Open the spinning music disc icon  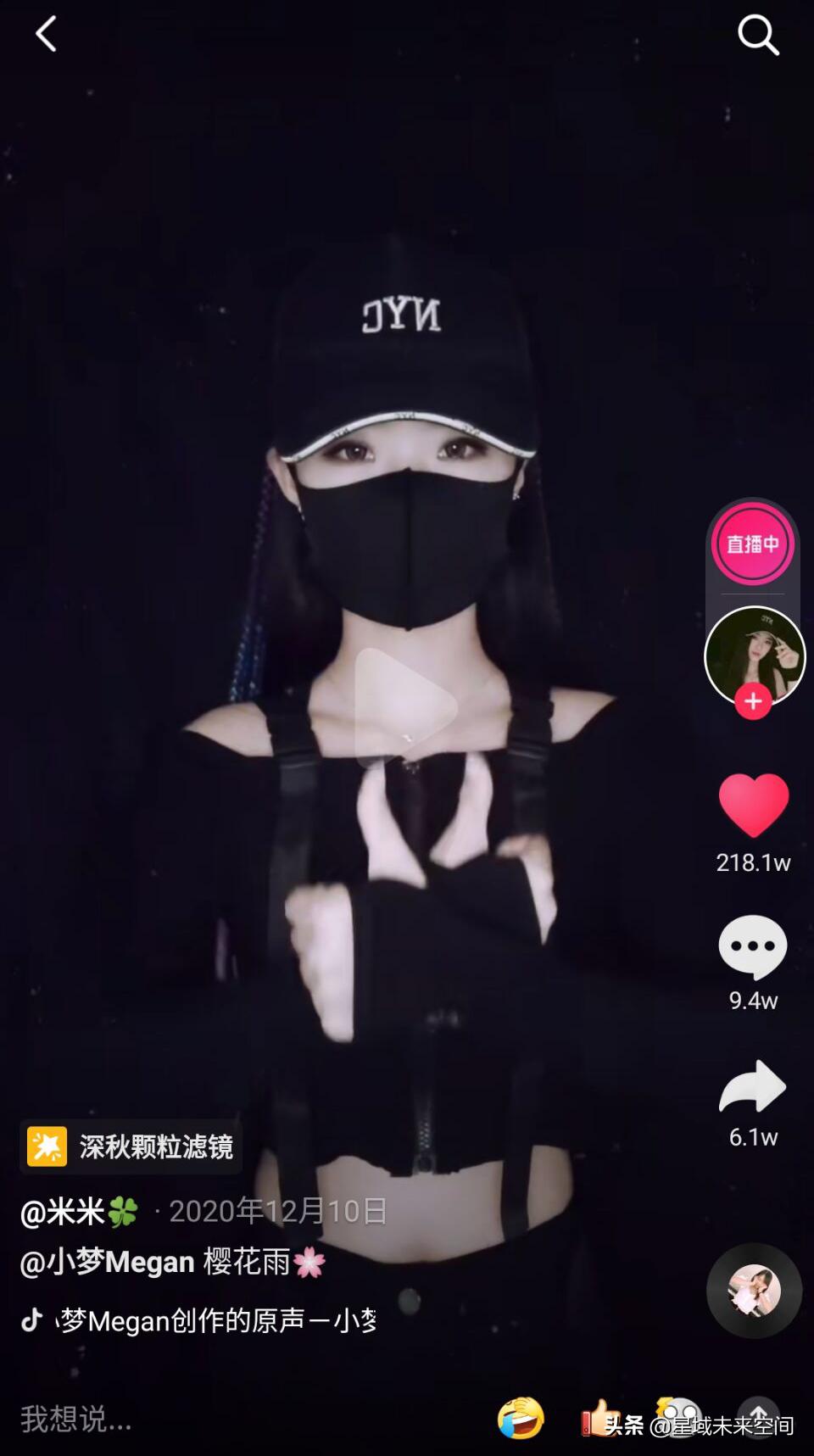(754, 1290)
